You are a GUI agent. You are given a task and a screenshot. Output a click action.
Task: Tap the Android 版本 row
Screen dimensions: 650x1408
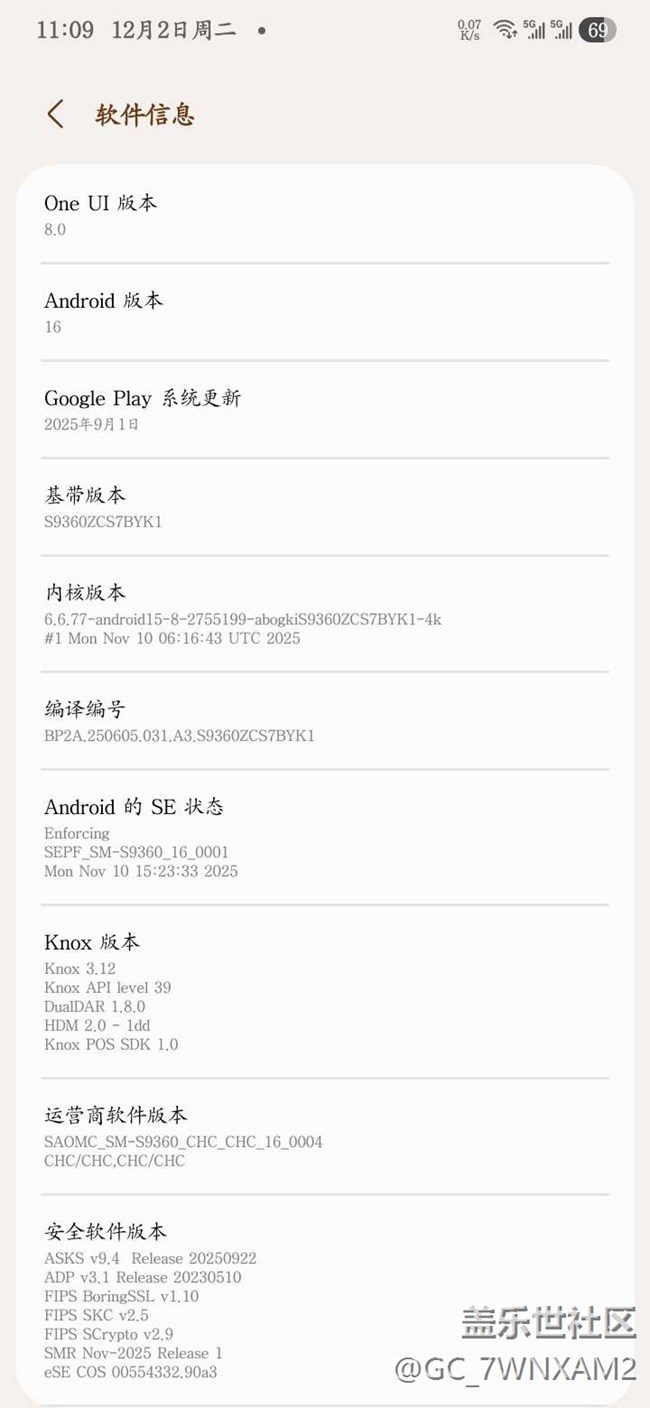[x=324, y=312]
